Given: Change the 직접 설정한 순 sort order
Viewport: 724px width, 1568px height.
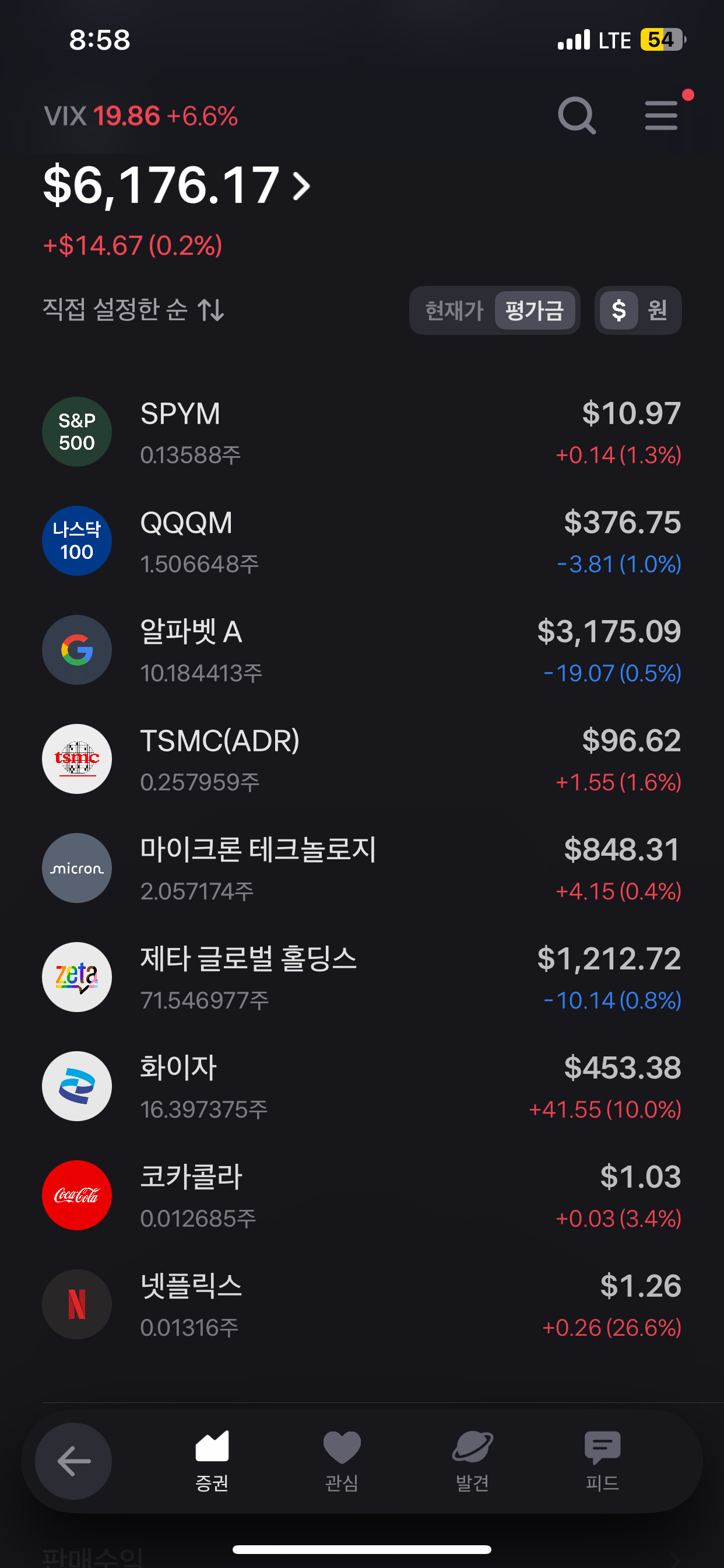Looking at the screenshot, I should click(x=133, y=310).
